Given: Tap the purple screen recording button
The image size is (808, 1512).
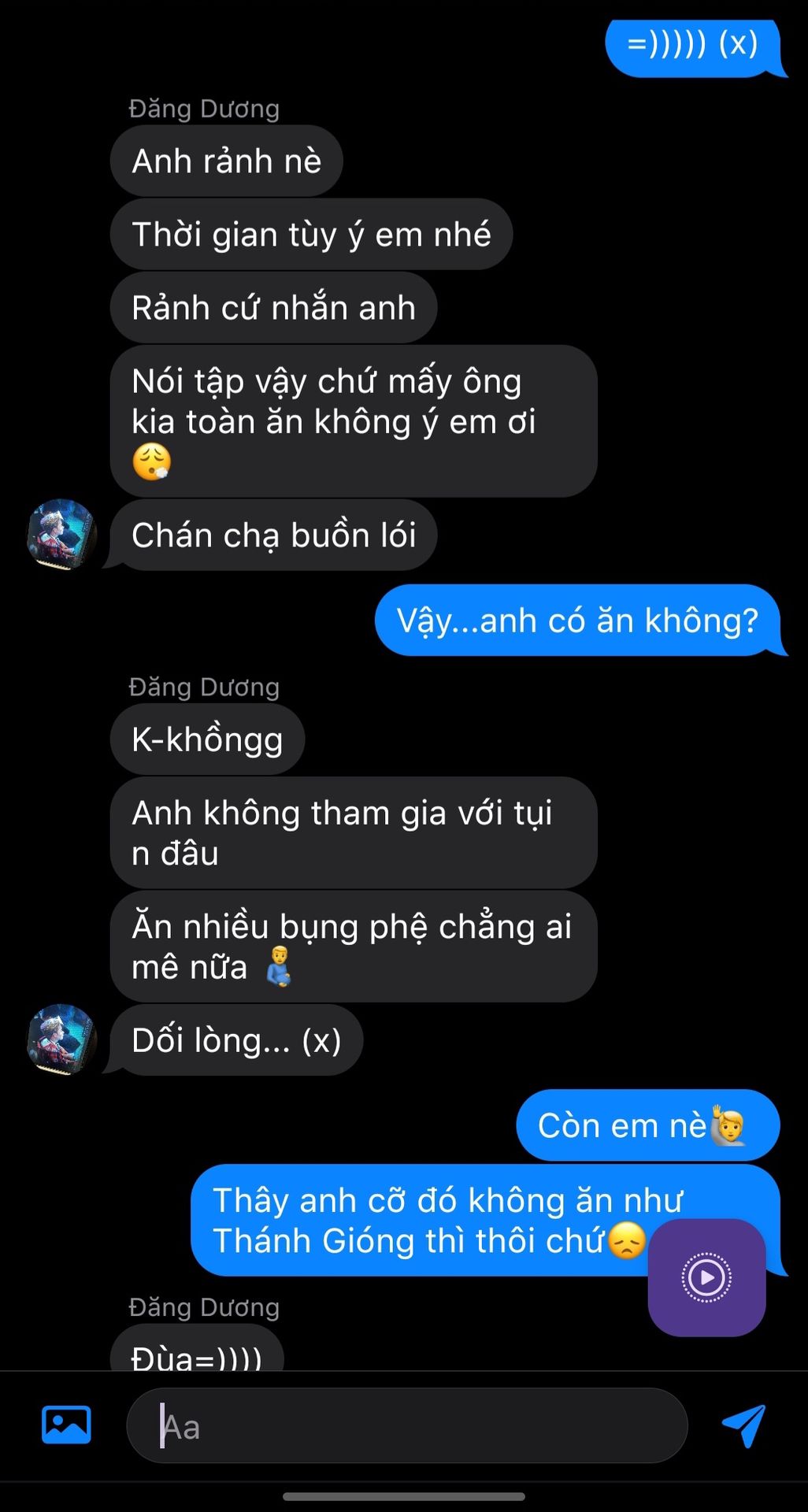Looking at the screenshot, I should (706, 1277).
